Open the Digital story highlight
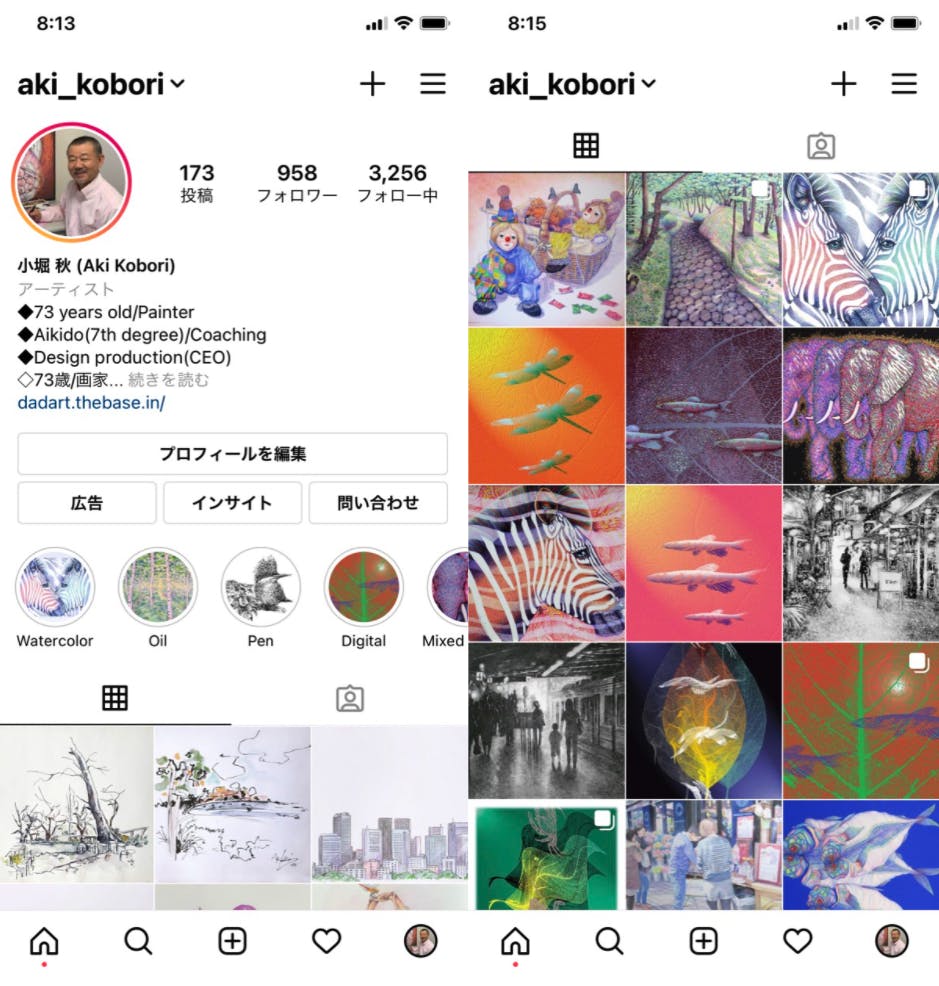The height and width of the screenshot is (986, 939). point(363,587)
